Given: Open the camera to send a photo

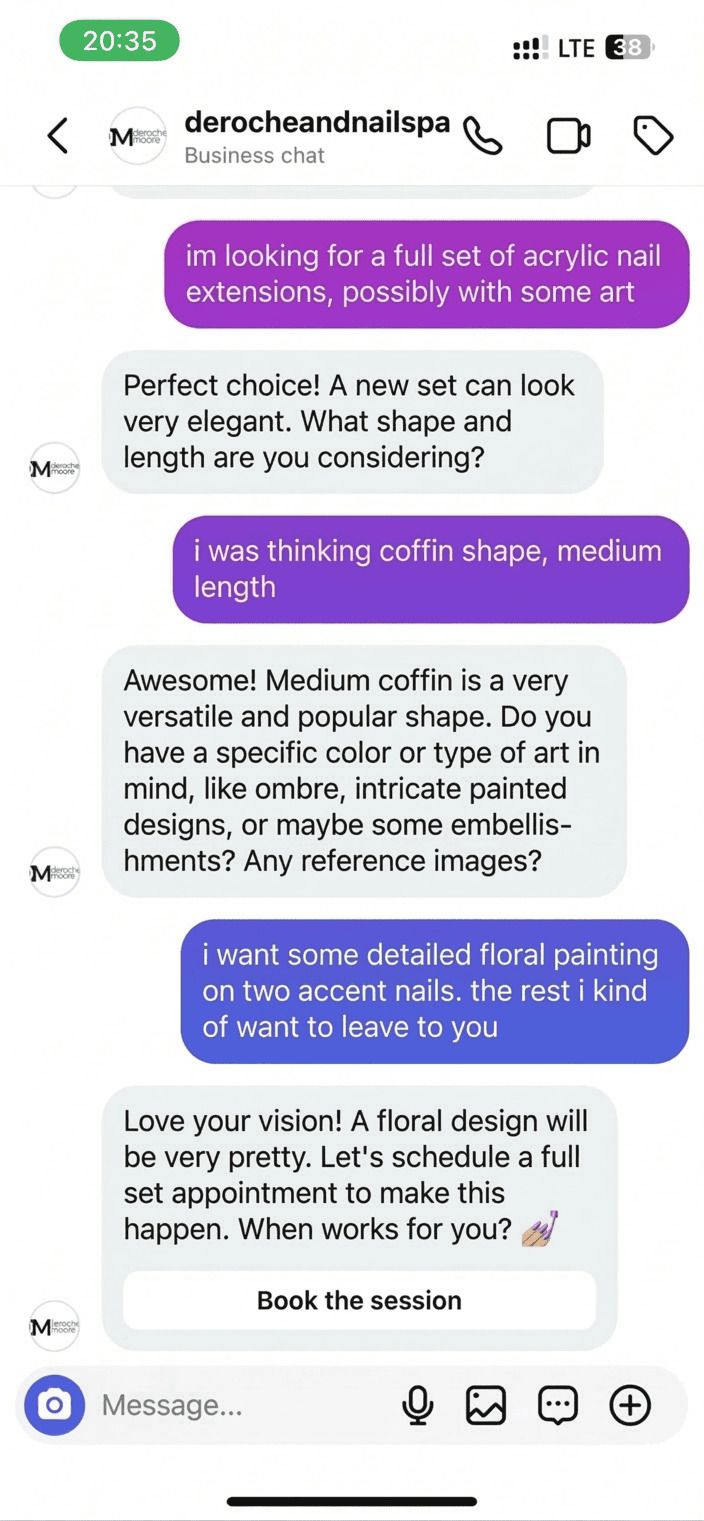Looking at the screenshot, I should (54, 1405).
